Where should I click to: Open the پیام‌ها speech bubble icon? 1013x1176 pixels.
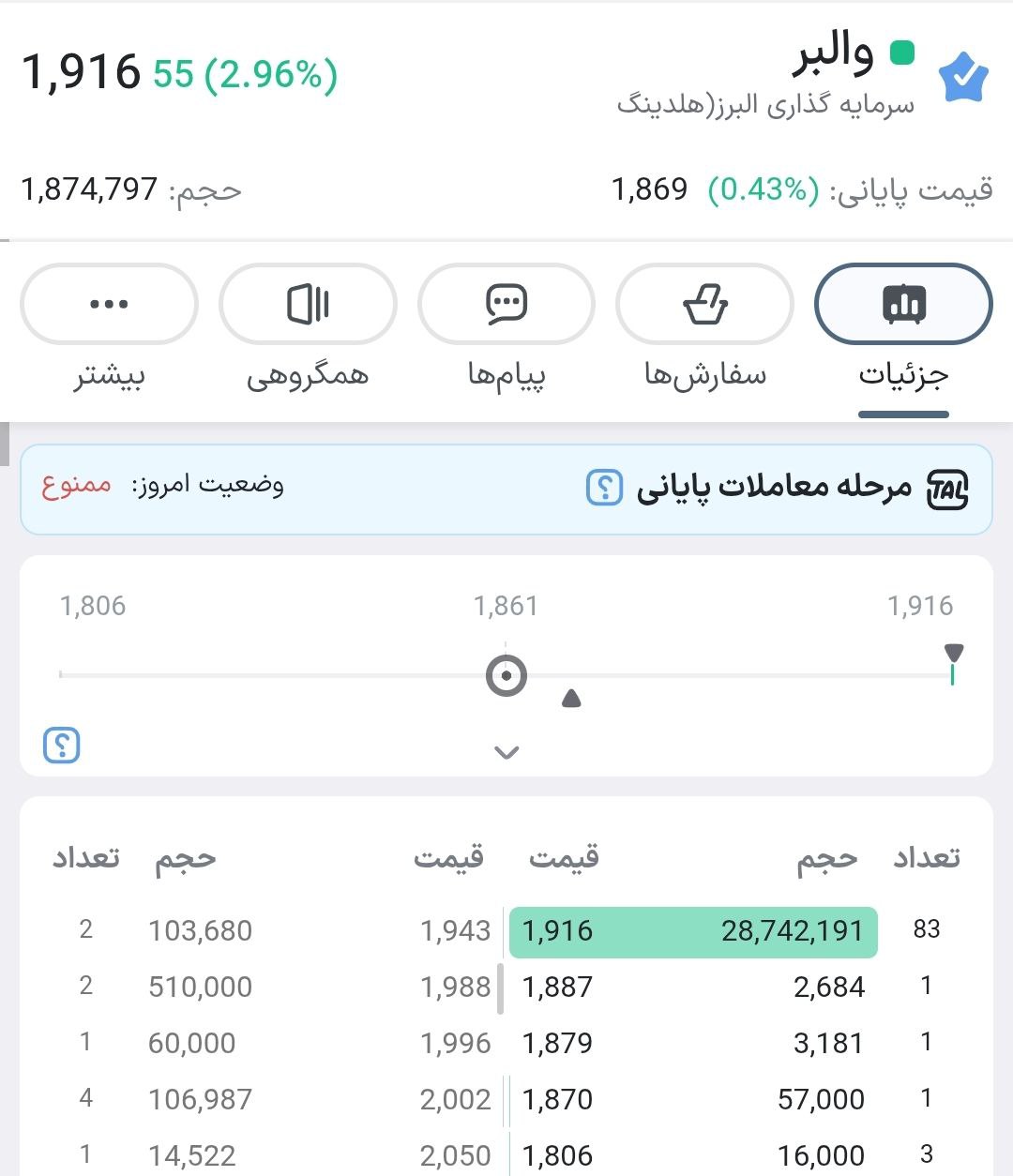pyautogui.click(x=506, y=304)
